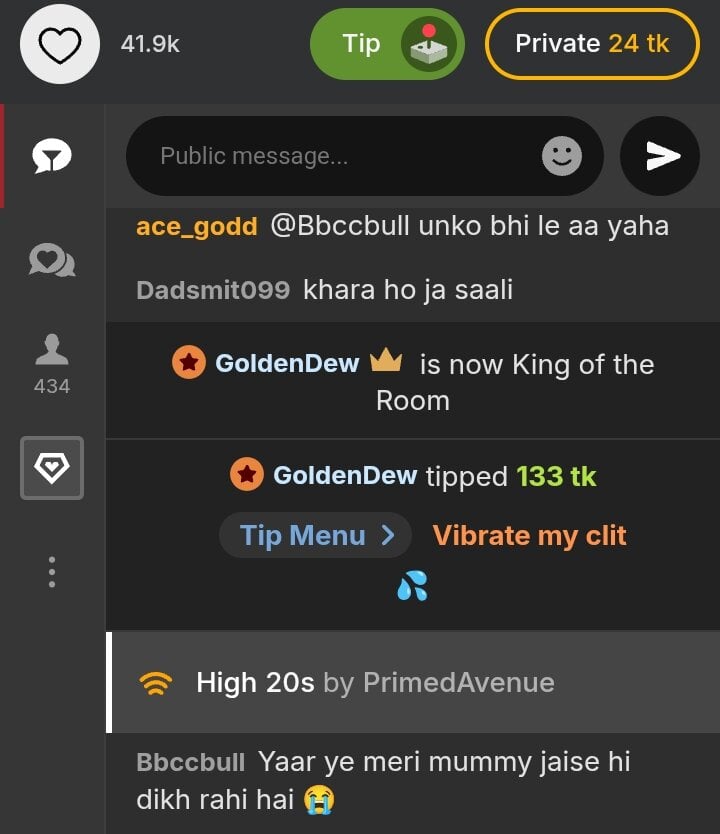
Task: Switch to public chat tab
Action: [52, 156]
